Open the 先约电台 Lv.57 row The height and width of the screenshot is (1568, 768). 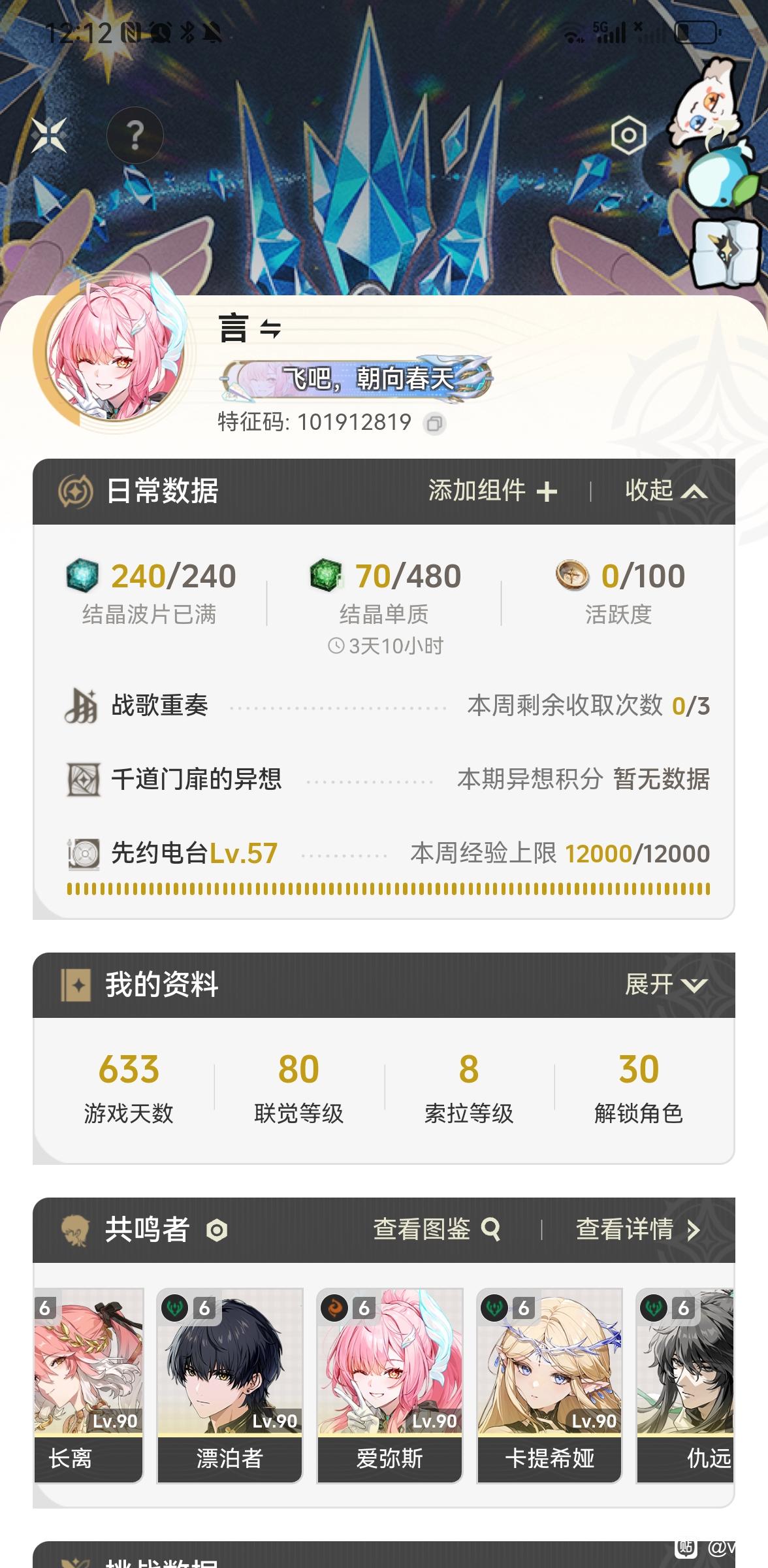point(387,853)
